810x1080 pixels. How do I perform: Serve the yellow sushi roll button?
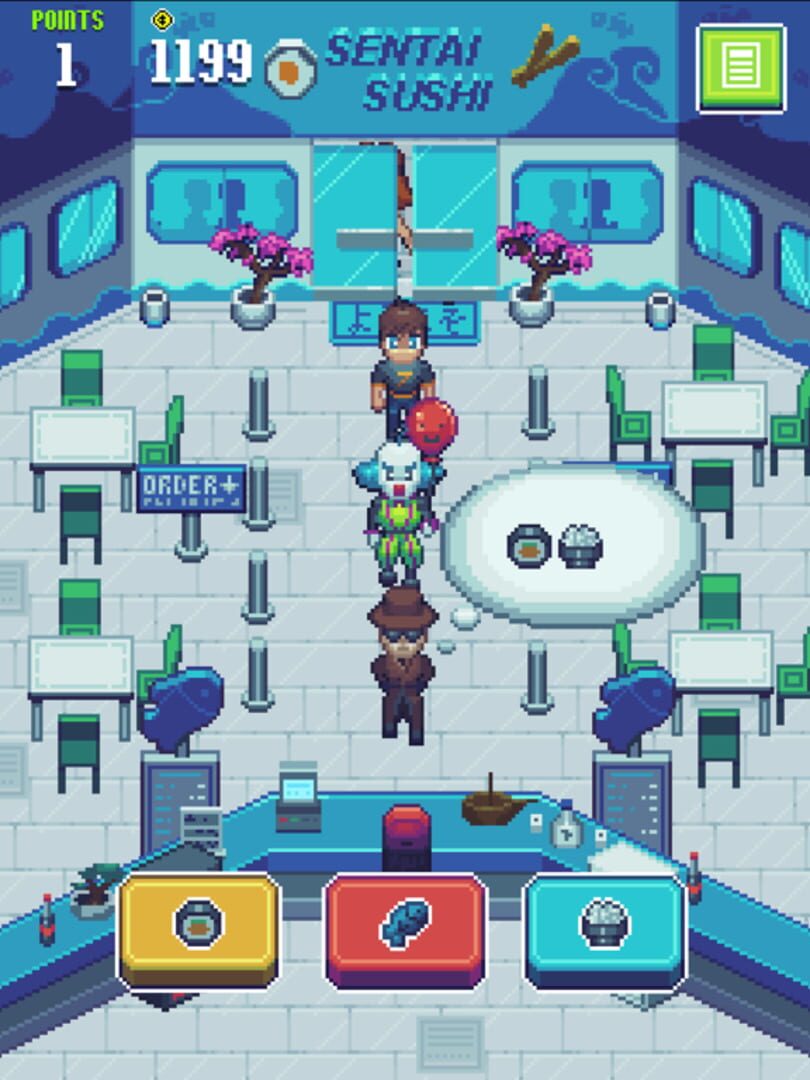coord(199,926)
